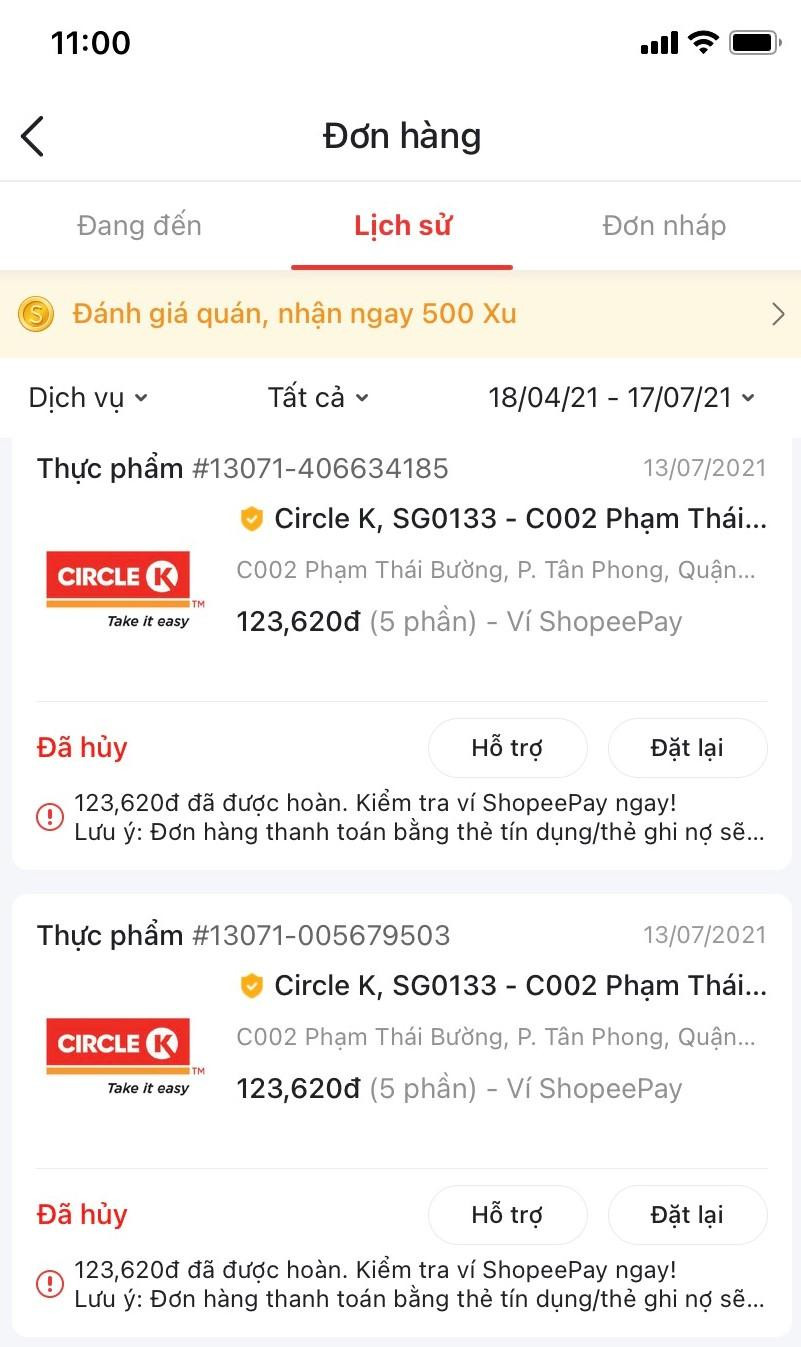This screenshot has width=801, height=1347.
Task: Tap Đặt lại on the first order
Action: pyautogui.click(x=687, y=747)
